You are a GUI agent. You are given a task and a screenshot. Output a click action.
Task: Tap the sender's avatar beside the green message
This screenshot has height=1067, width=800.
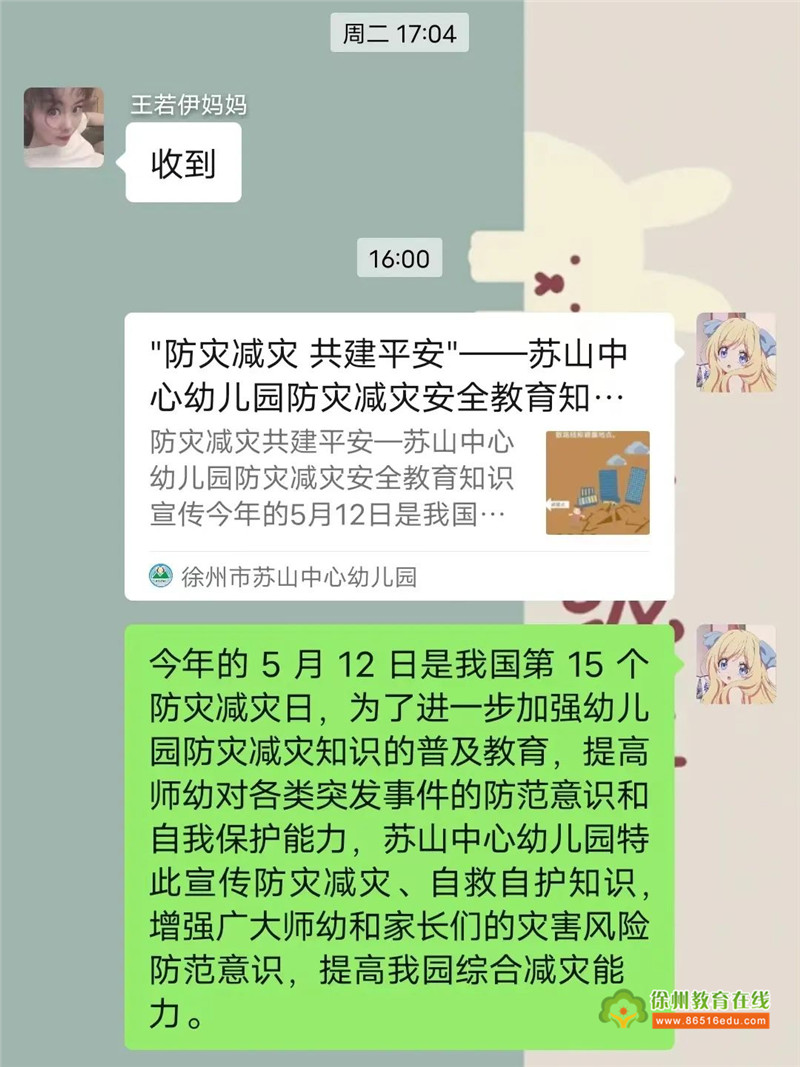(x=736, y=664)
